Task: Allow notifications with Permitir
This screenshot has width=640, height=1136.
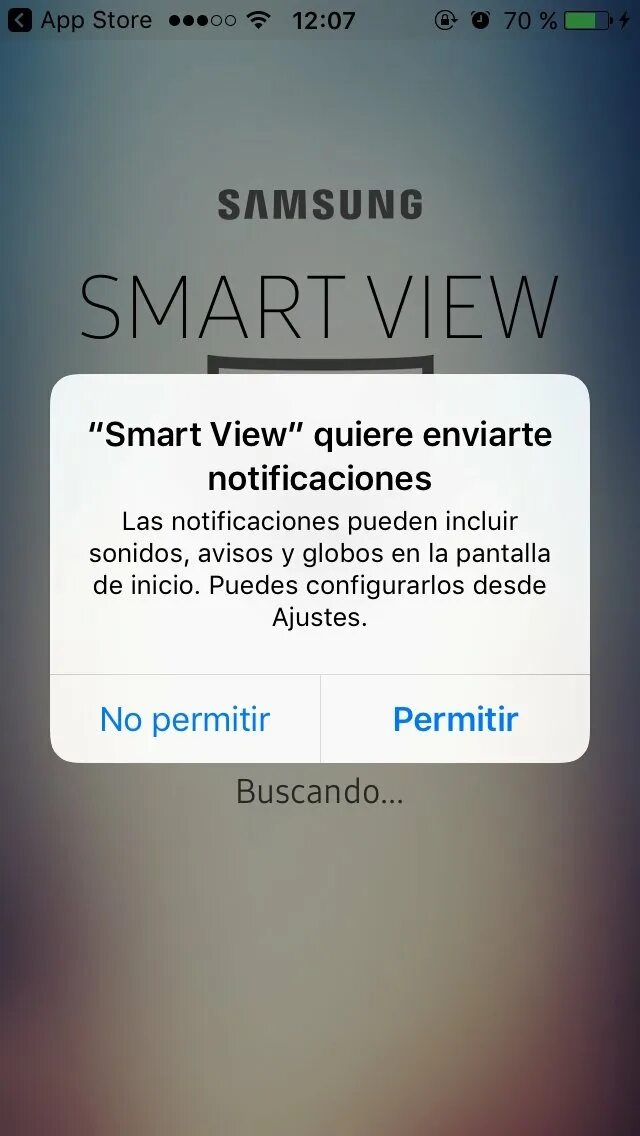Action: (x=455, y=719)
